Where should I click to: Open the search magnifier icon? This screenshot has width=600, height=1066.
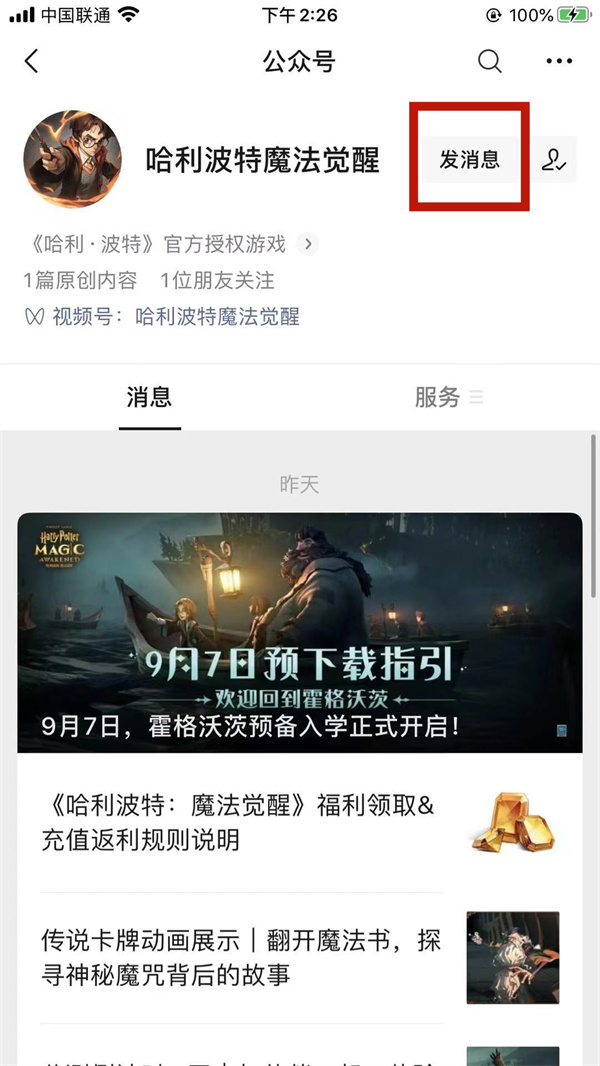click(489, 62)
